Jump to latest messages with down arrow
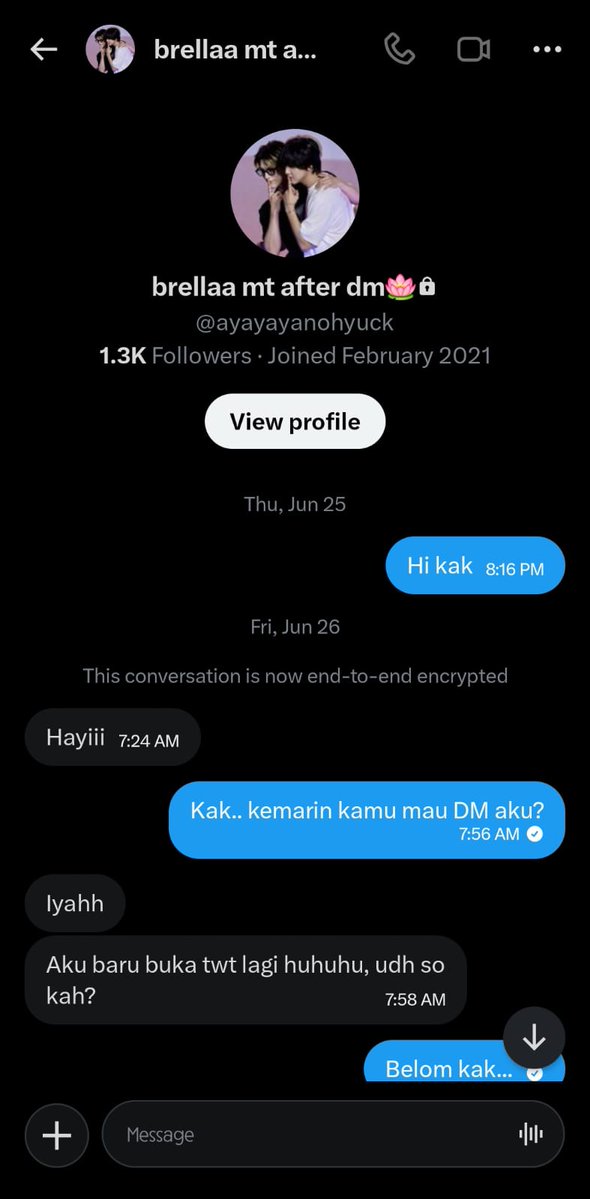Viewport: 590px width, 1199px height. tap(534, 1038)
